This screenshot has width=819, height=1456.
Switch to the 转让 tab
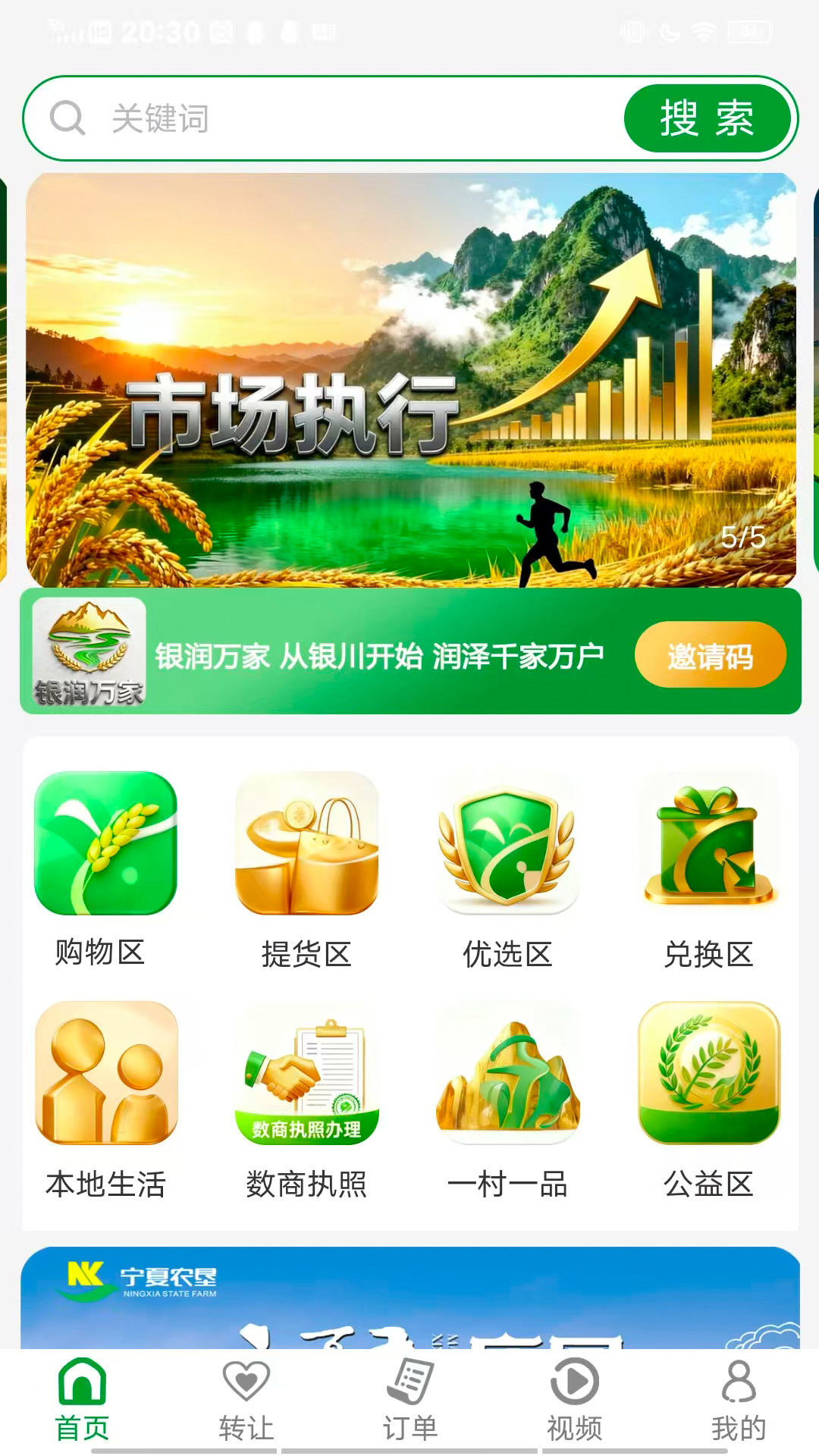point(246,1399)
